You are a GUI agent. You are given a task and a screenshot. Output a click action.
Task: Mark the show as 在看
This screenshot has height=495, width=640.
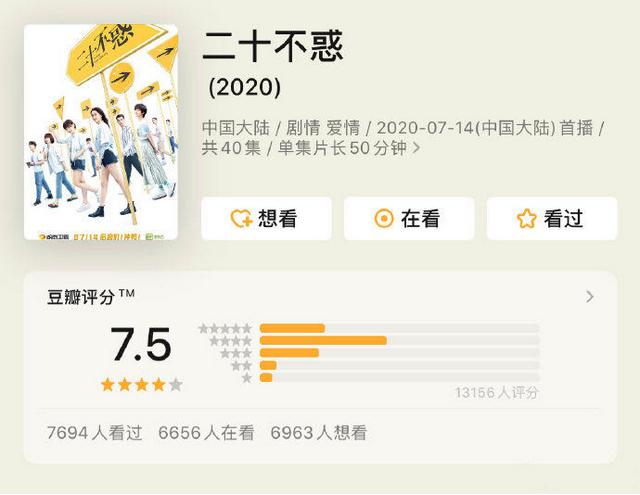[408, 219]
